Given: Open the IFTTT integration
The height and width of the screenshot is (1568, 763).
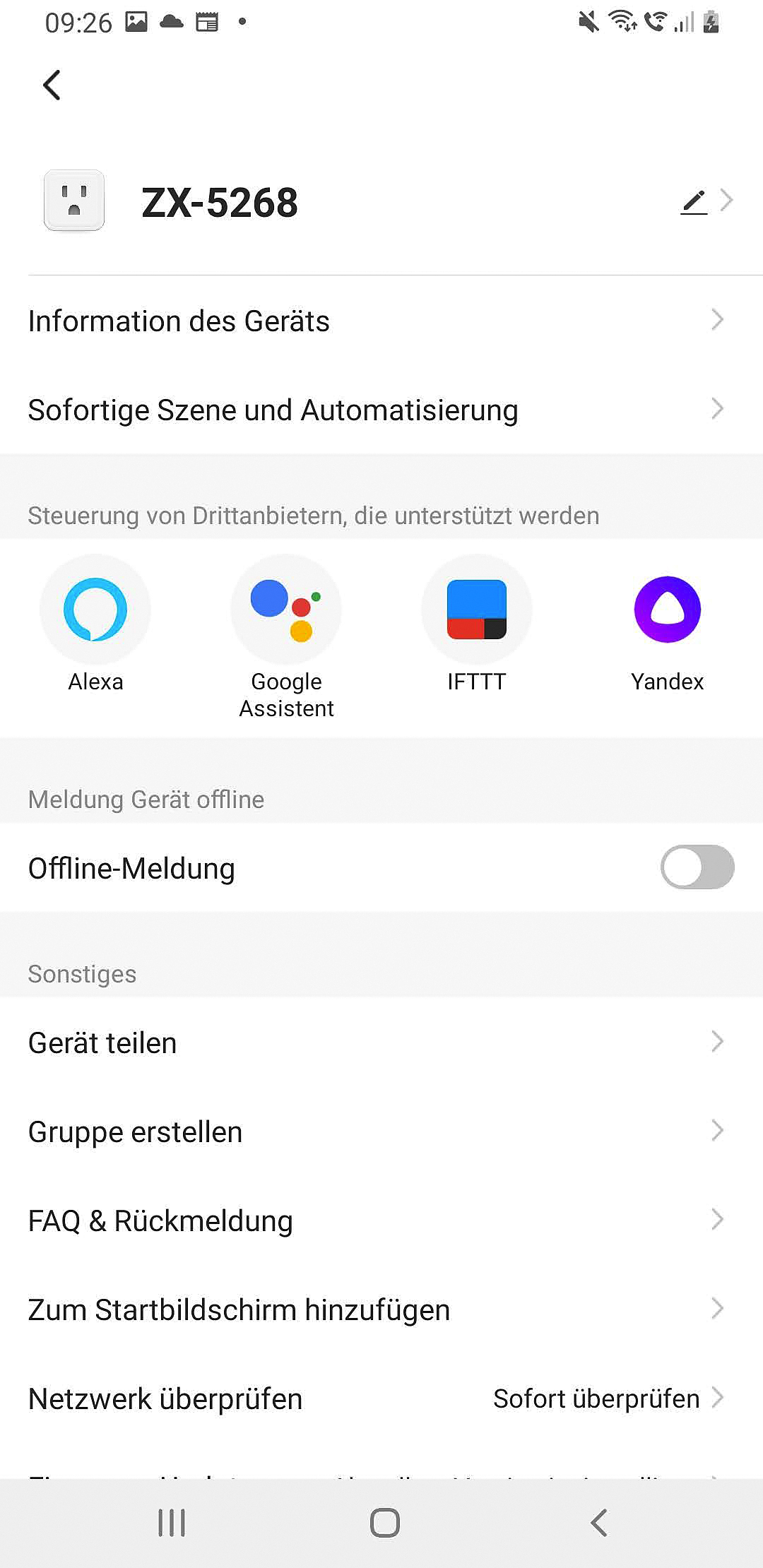Looking at the screenshot, I should [x=477, y=610].
